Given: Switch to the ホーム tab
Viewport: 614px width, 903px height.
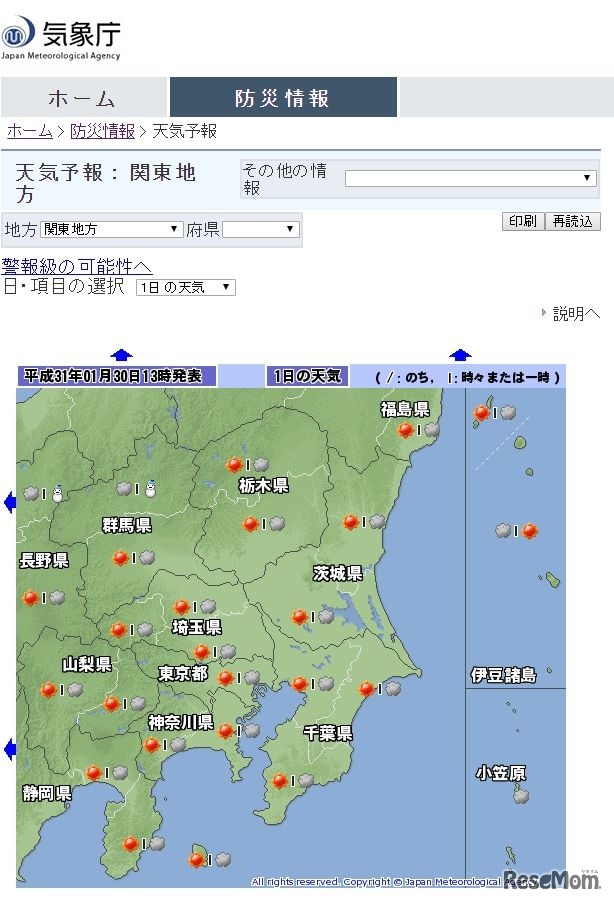Looking at the screenshot, I should pyautogui.click(x=83, y=98).
